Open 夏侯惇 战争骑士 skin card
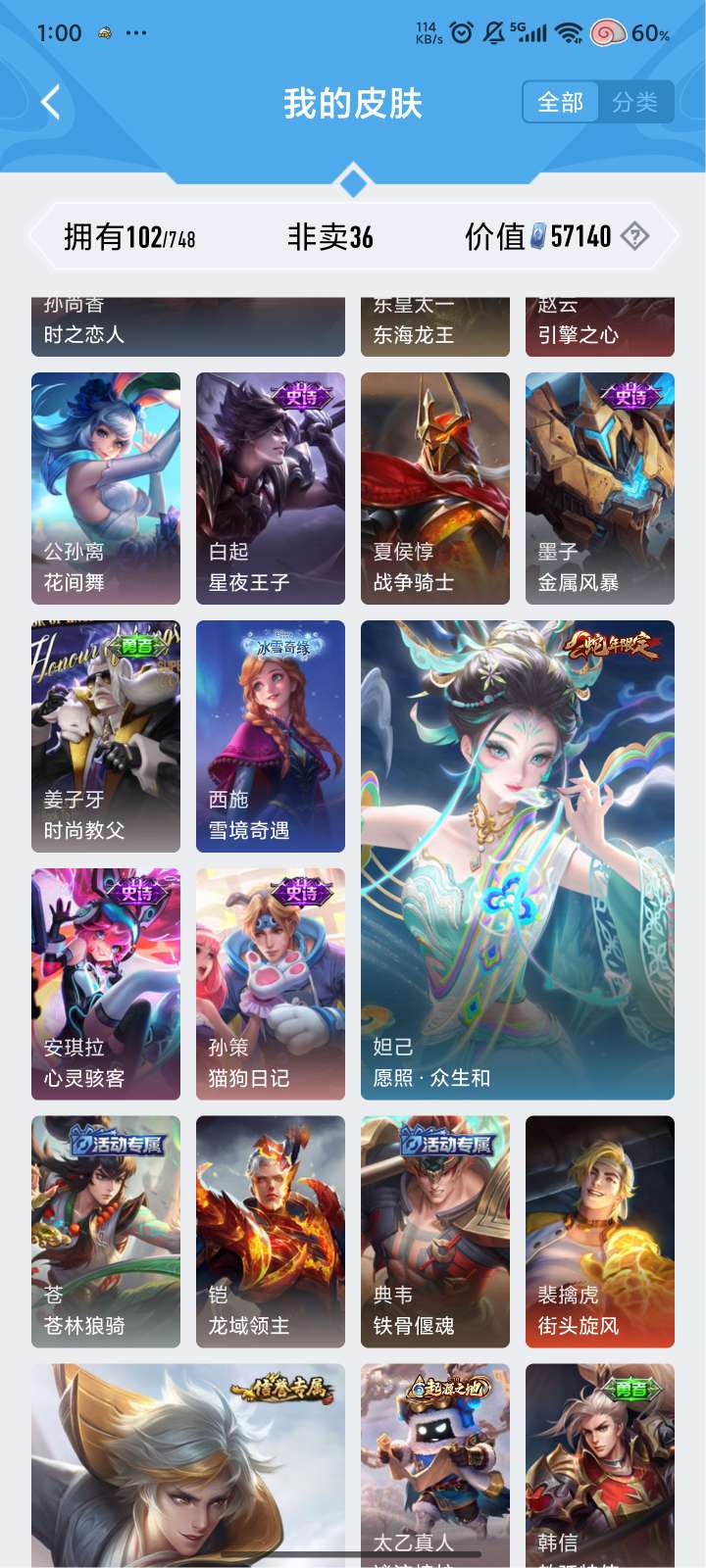This screenshot has height=1568, width=706. (x=435, y=488)
